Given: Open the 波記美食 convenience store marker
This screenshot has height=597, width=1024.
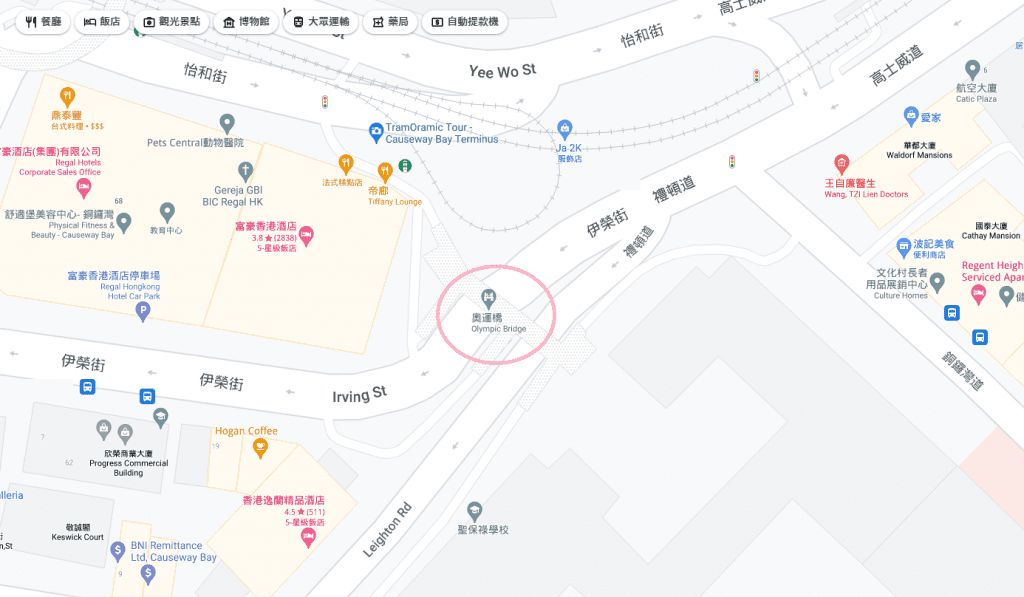Looking at the screenshot, I should (x=905, y=245).
